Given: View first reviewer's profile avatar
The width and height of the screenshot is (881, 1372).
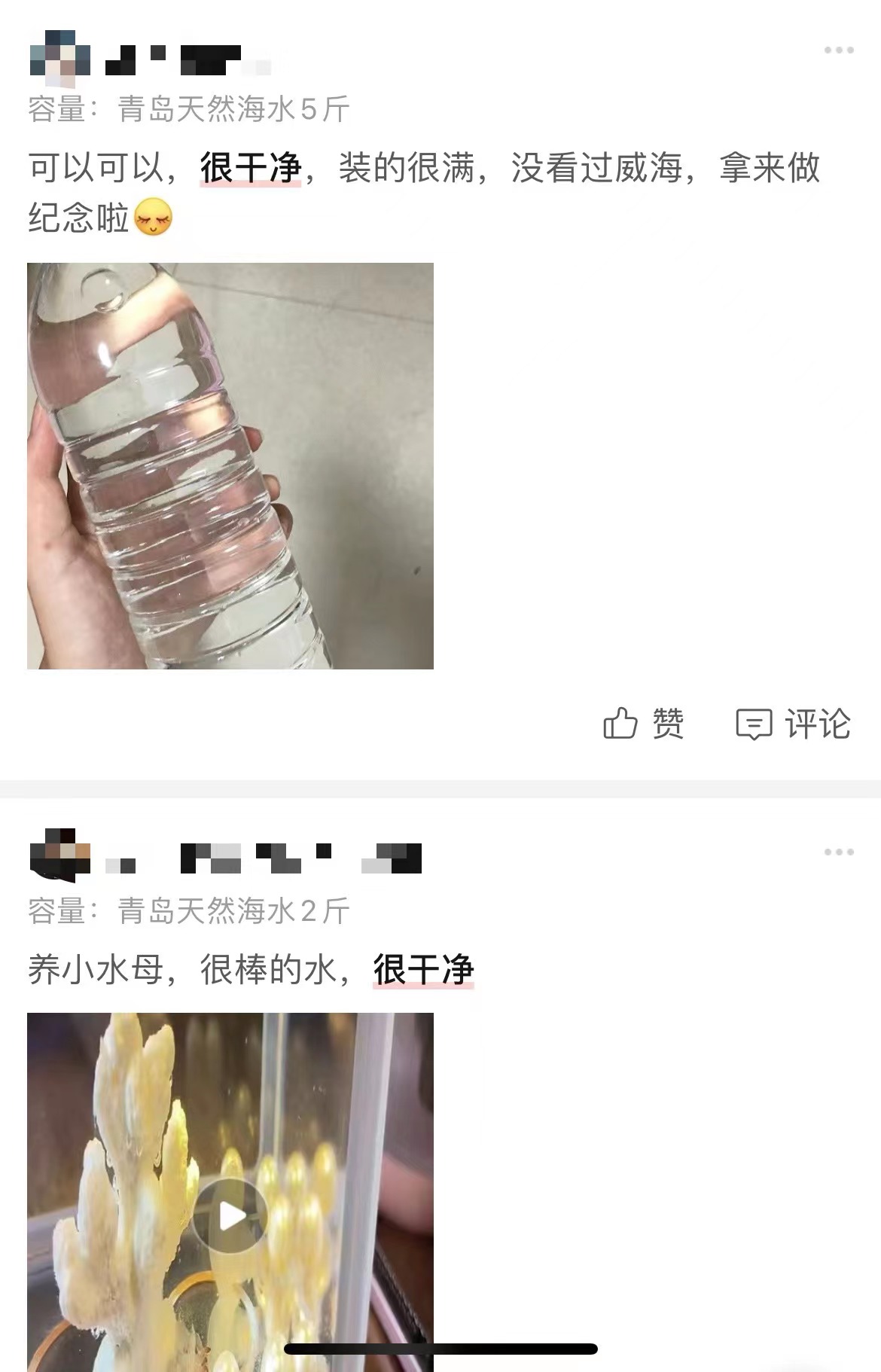Looking at the screenshot, I should 59,53.
